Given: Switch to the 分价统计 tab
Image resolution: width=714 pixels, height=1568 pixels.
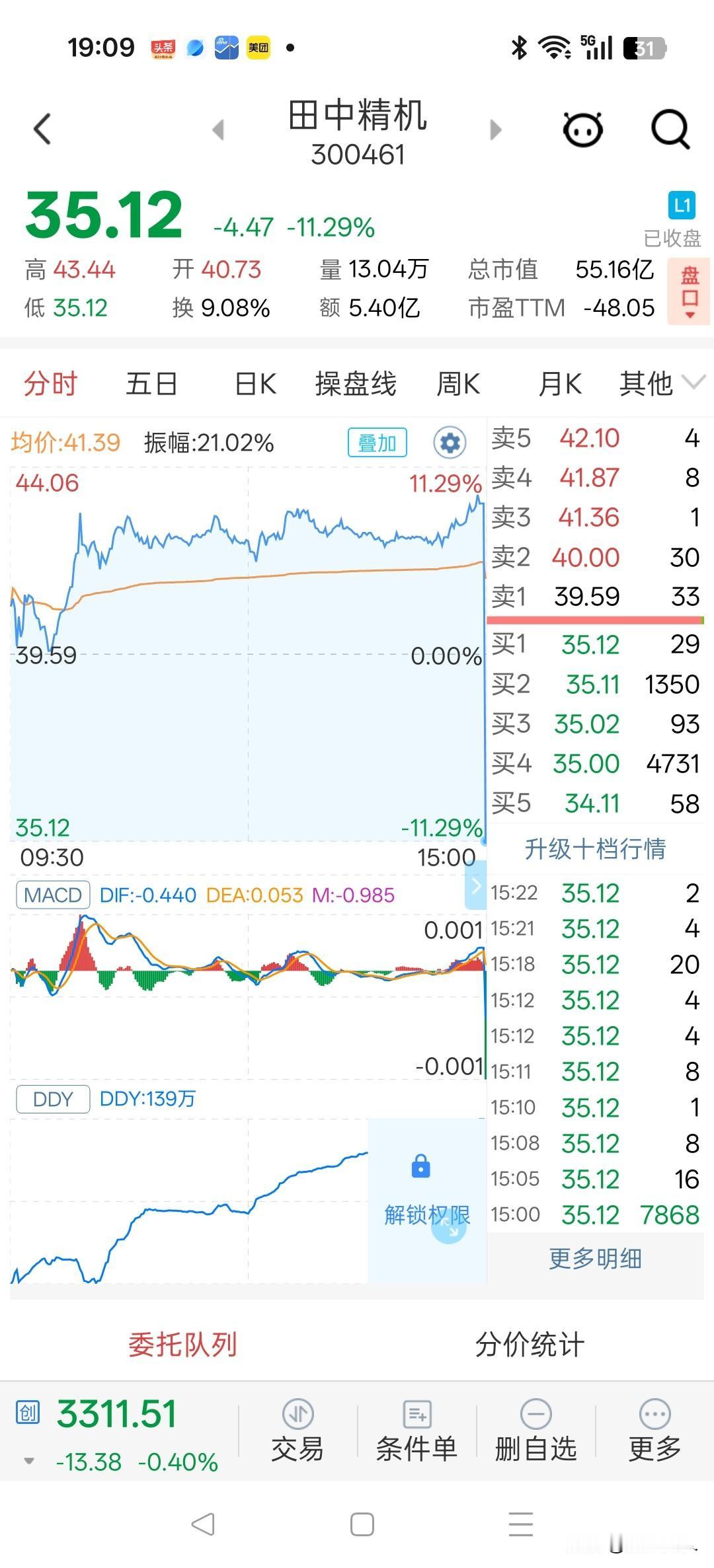Looking at the screenshot, I should [x=529, y=1343].
